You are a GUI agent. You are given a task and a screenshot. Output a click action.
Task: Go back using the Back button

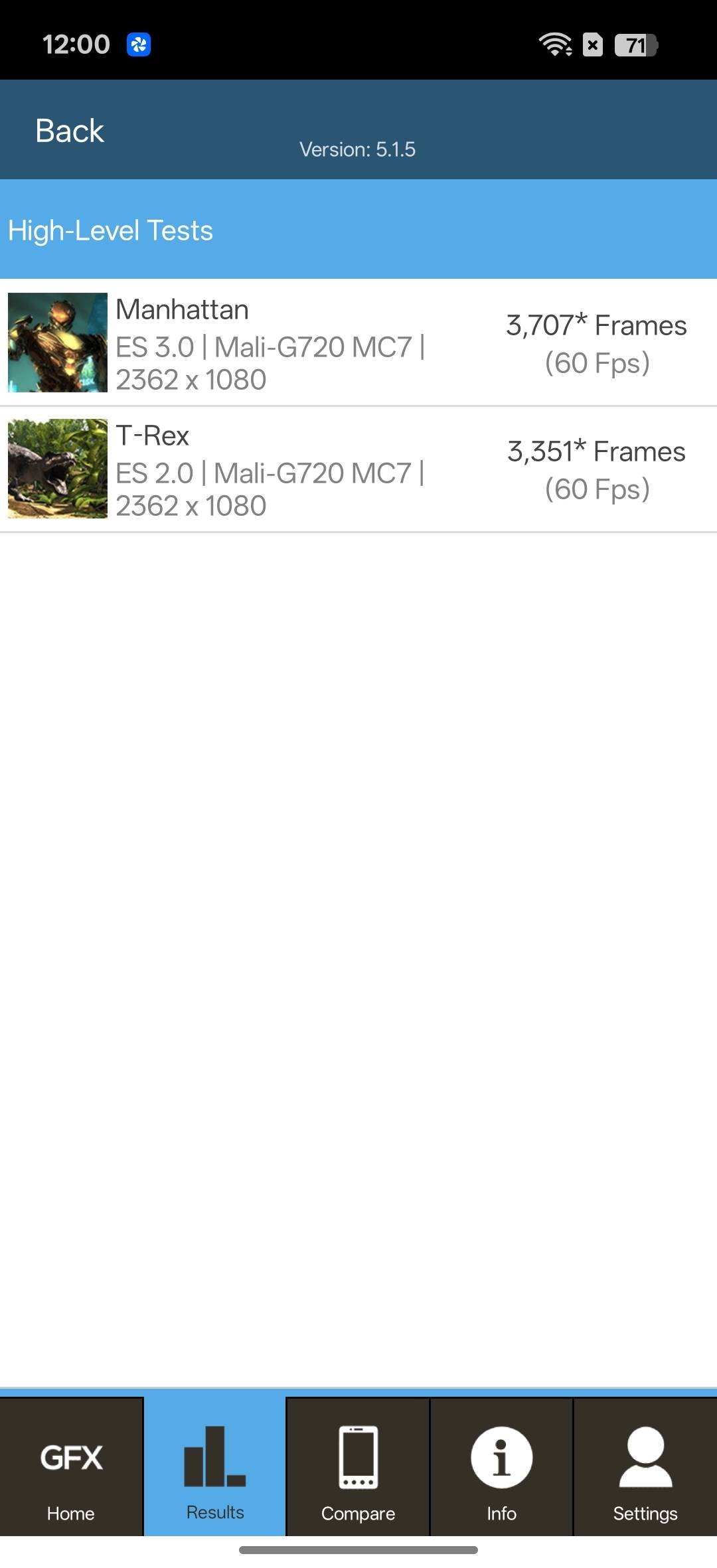tap(70, 131)
